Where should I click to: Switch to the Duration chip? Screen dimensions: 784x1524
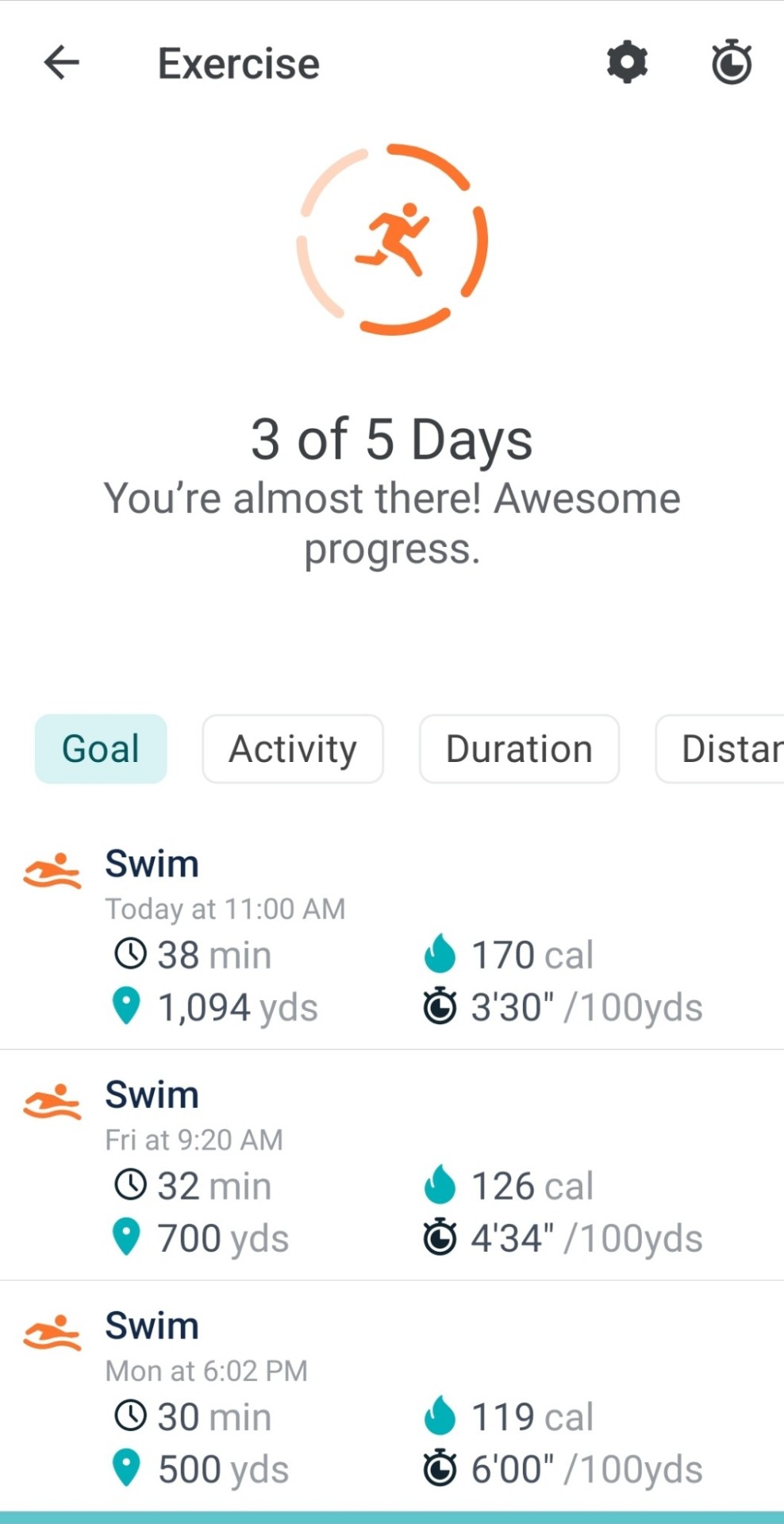(x=519, y=749)
